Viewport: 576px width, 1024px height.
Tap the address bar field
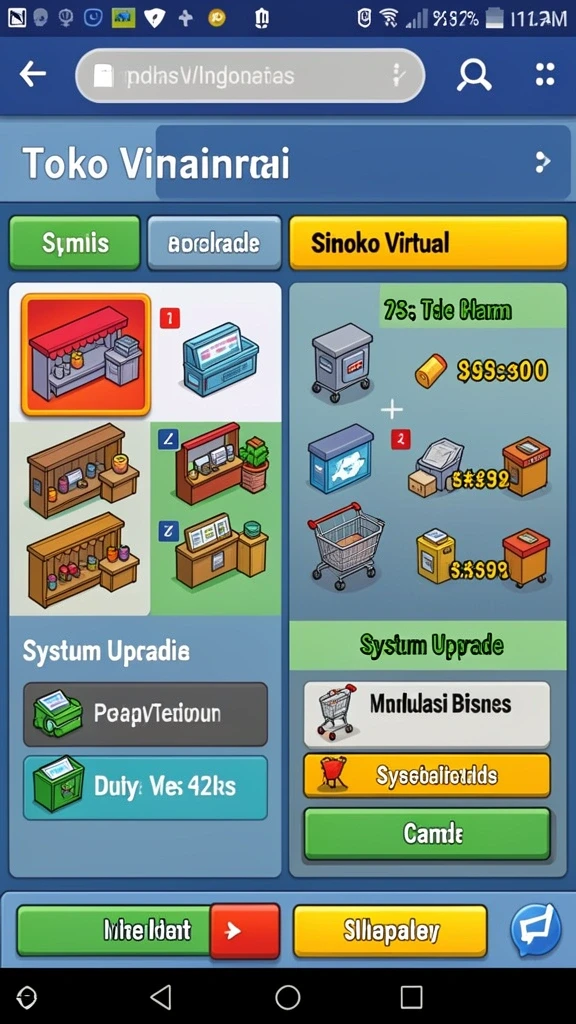pyautogui.click(x=250, y=76)
